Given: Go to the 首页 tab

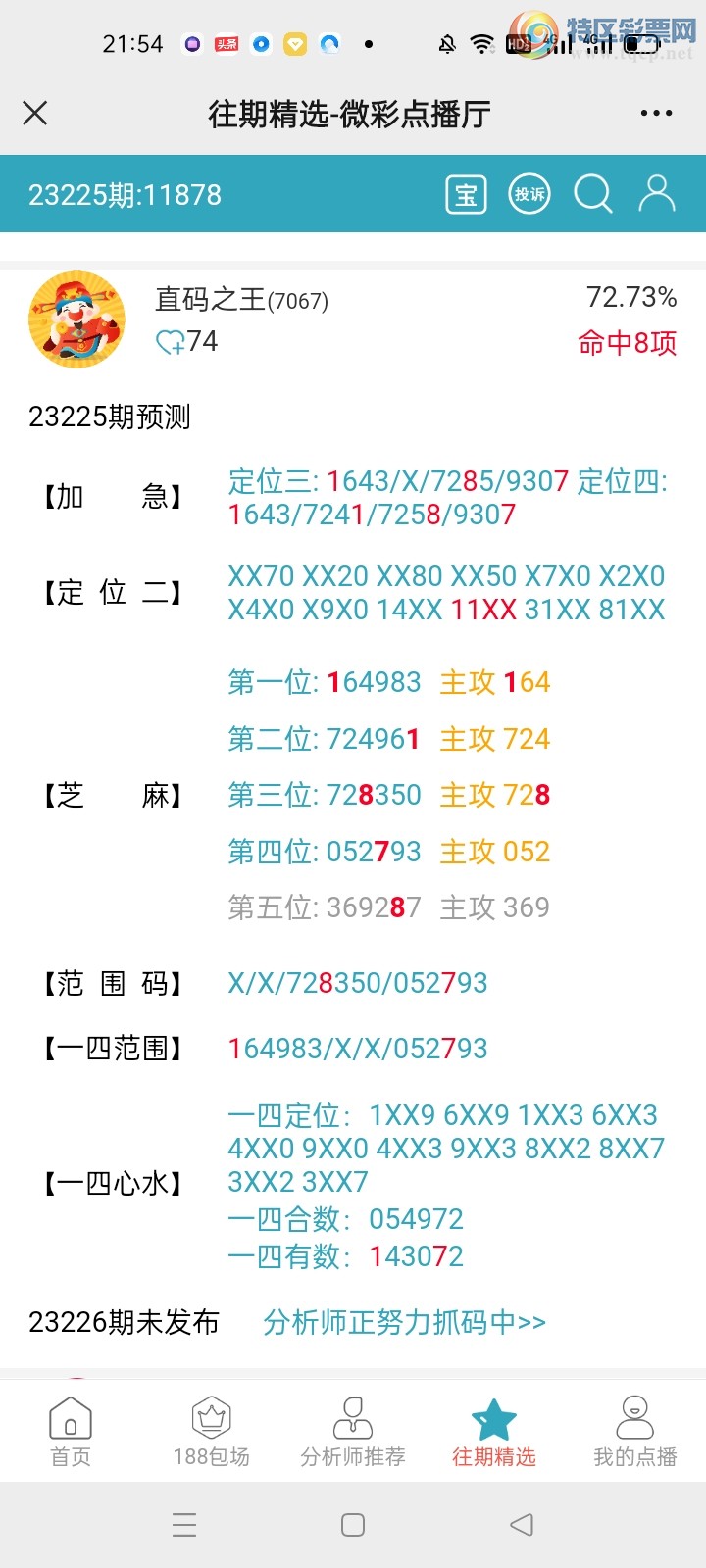Looking at the screenshot, I should pyautogui.click(x=71, y=1432).
